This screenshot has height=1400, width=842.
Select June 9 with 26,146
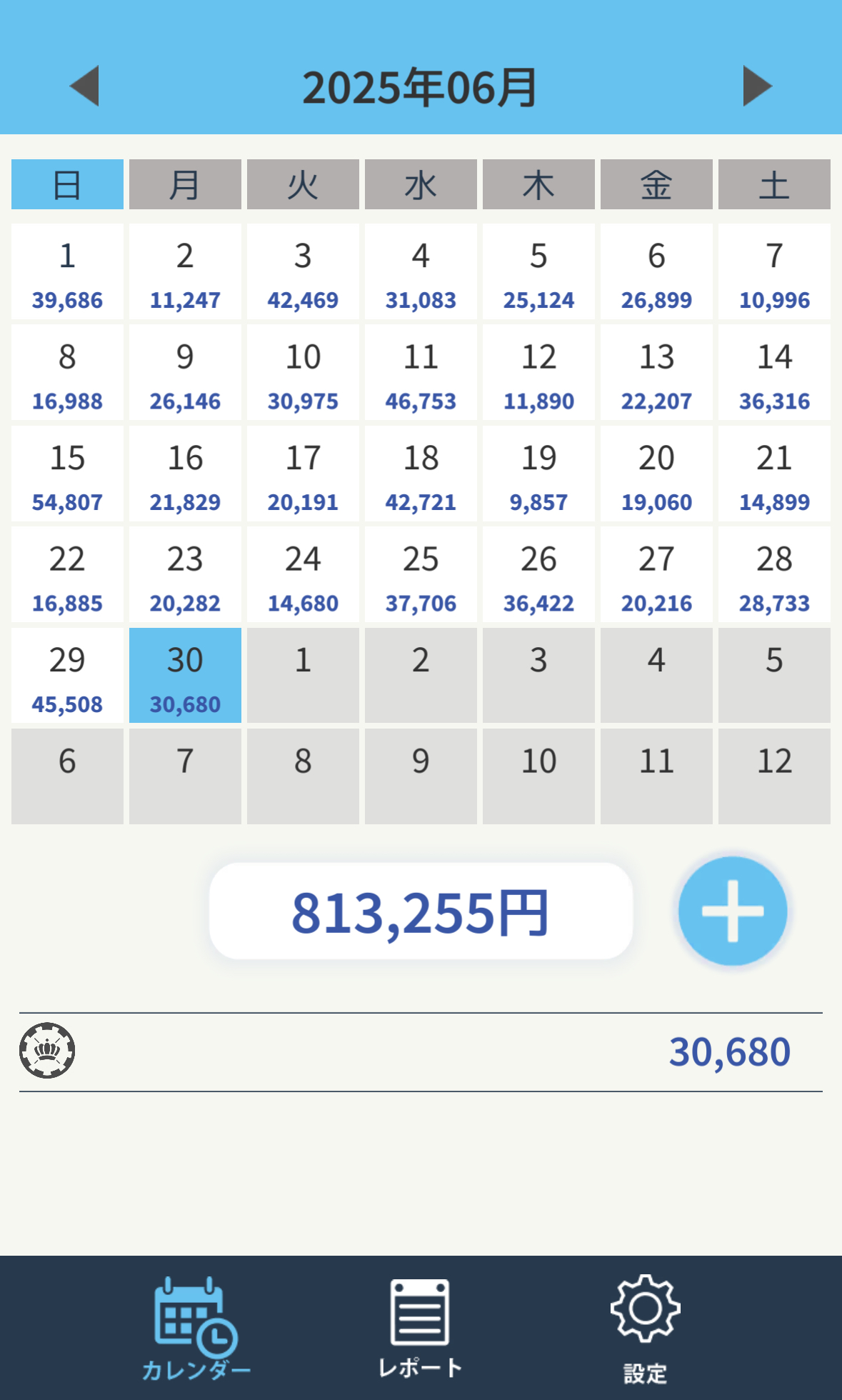(x=185, y=372)
